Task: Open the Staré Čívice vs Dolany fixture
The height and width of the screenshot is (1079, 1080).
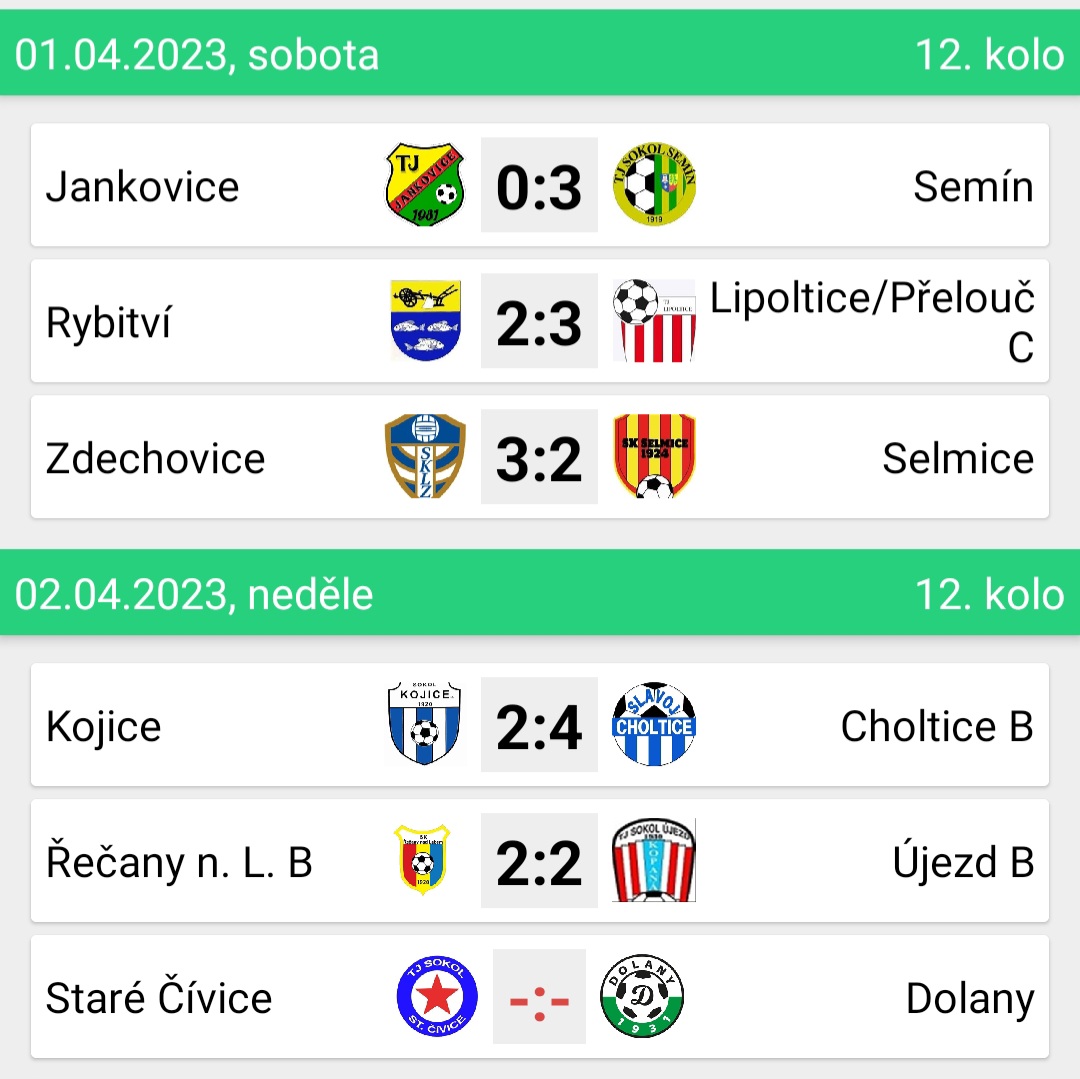Action: [539, 998]
